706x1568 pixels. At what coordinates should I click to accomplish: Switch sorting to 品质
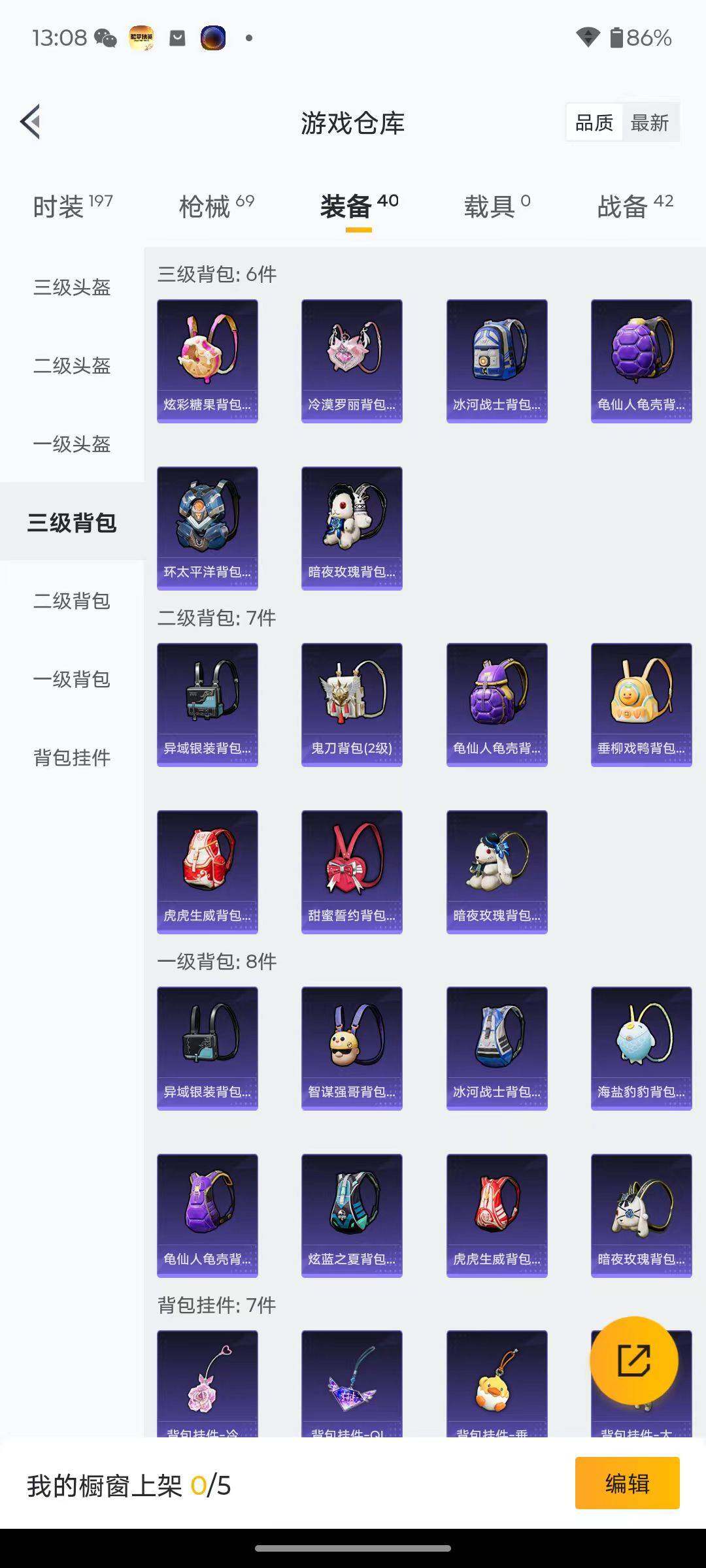click(594, 122)
